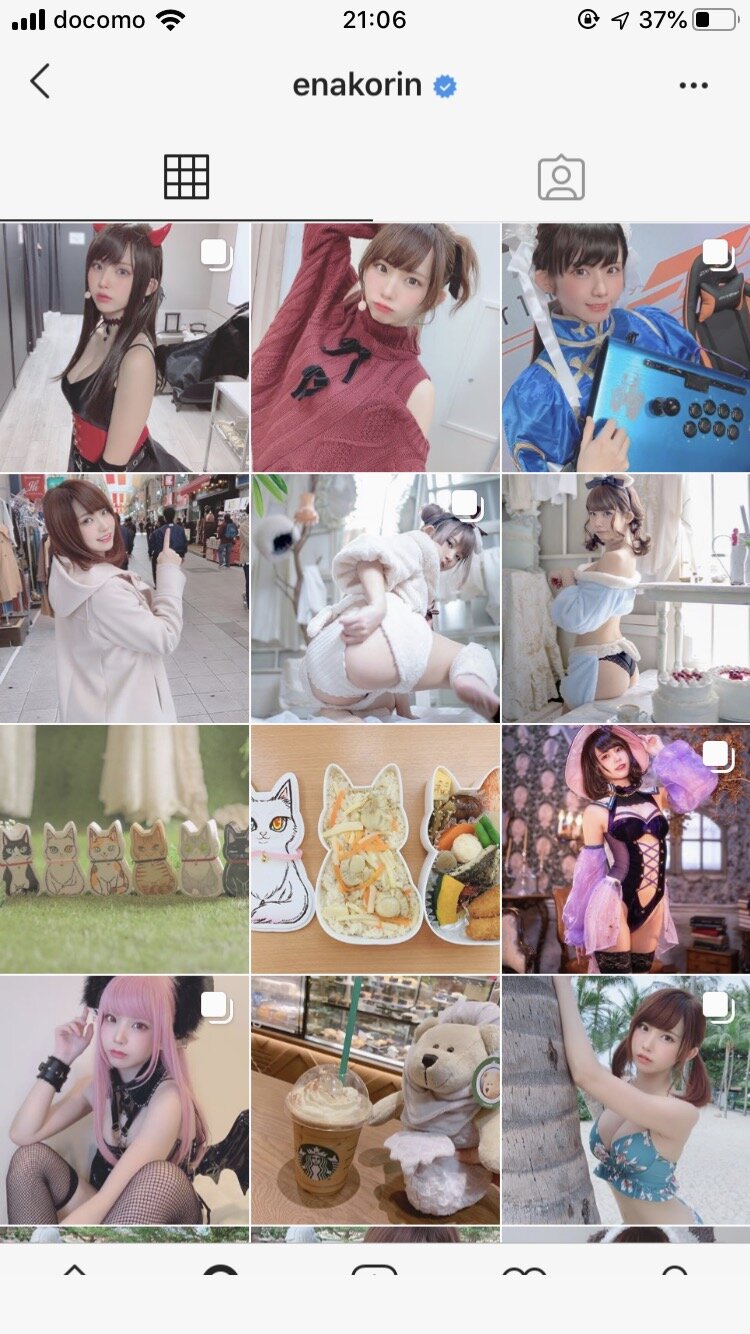The height and width of the screenshot is (1334, 750).
Task: Open the Starbucks drink and teddy bear post
Action: (x=375, y=1100)
